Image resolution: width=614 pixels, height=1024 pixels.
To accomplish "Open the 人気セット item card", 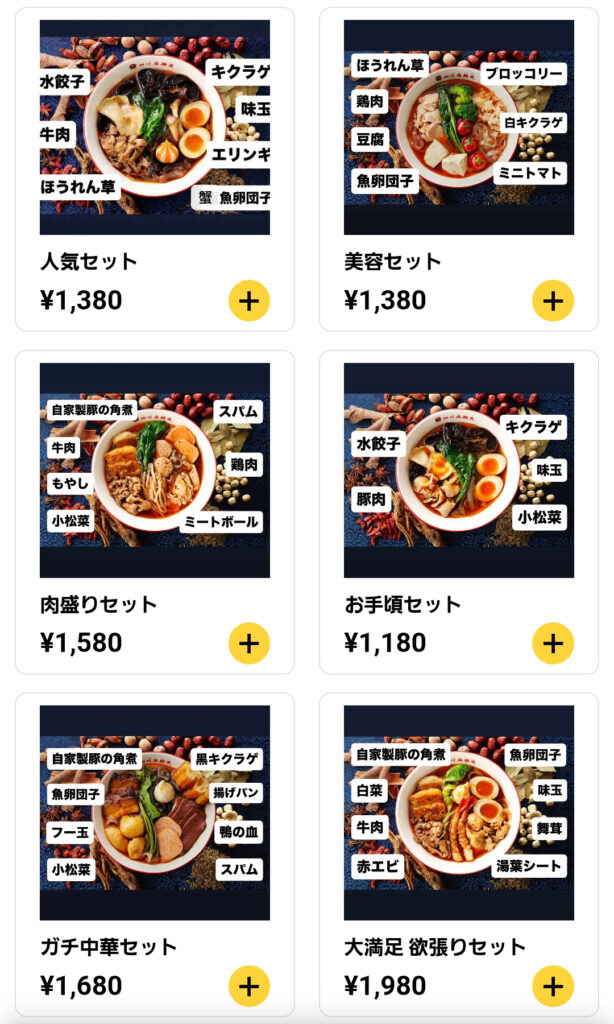I will click(x=155, y=128).
